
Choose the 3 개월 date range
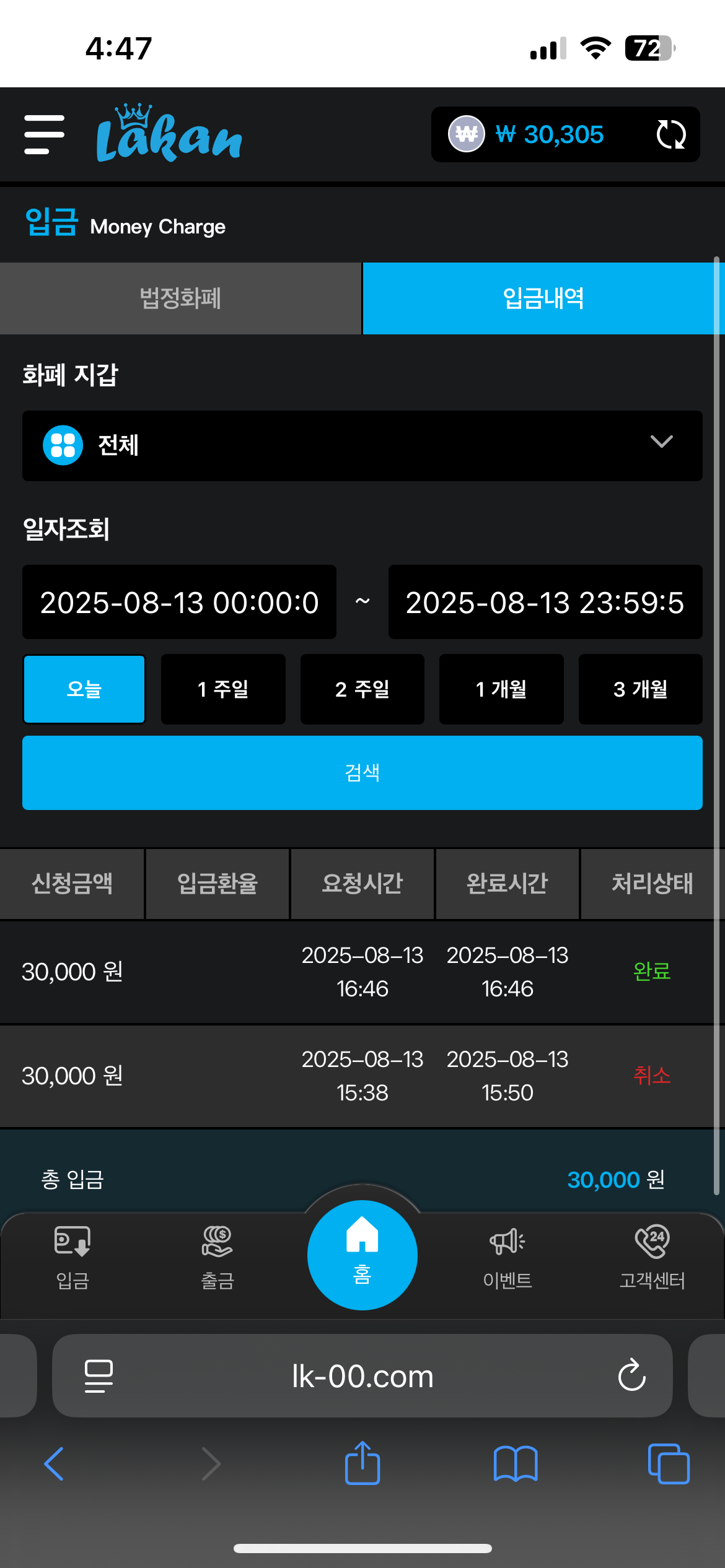coord(640,689)
